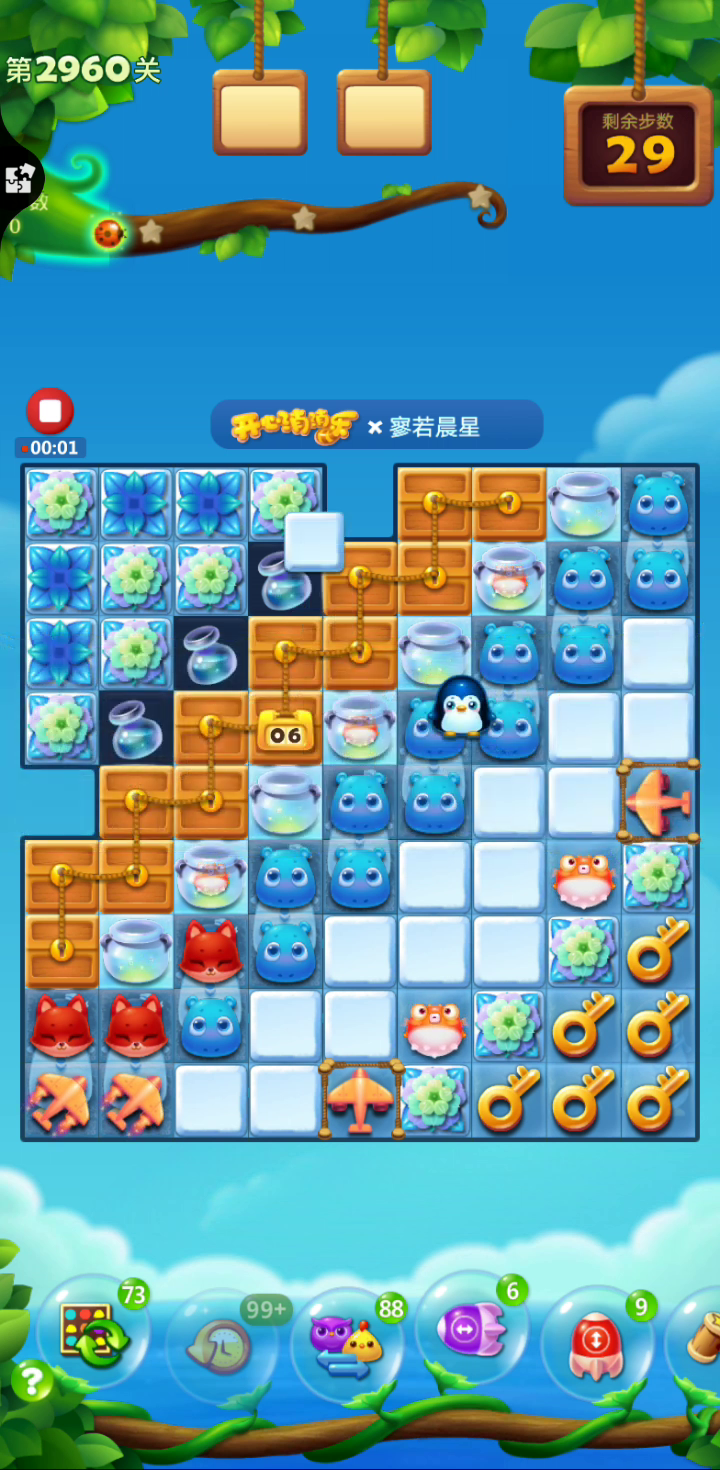Open the puzzle piece side panel
Screen dimensions: 720x1470
(x=19, y=180)
